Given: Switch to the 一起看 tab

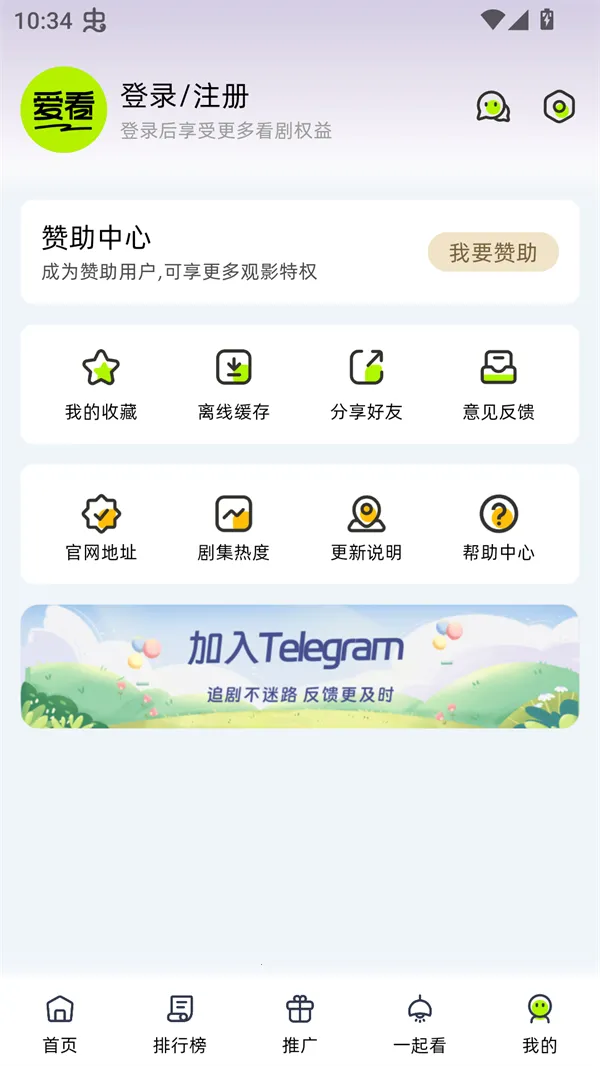Looking at the screenshot, I should 420,1024.
